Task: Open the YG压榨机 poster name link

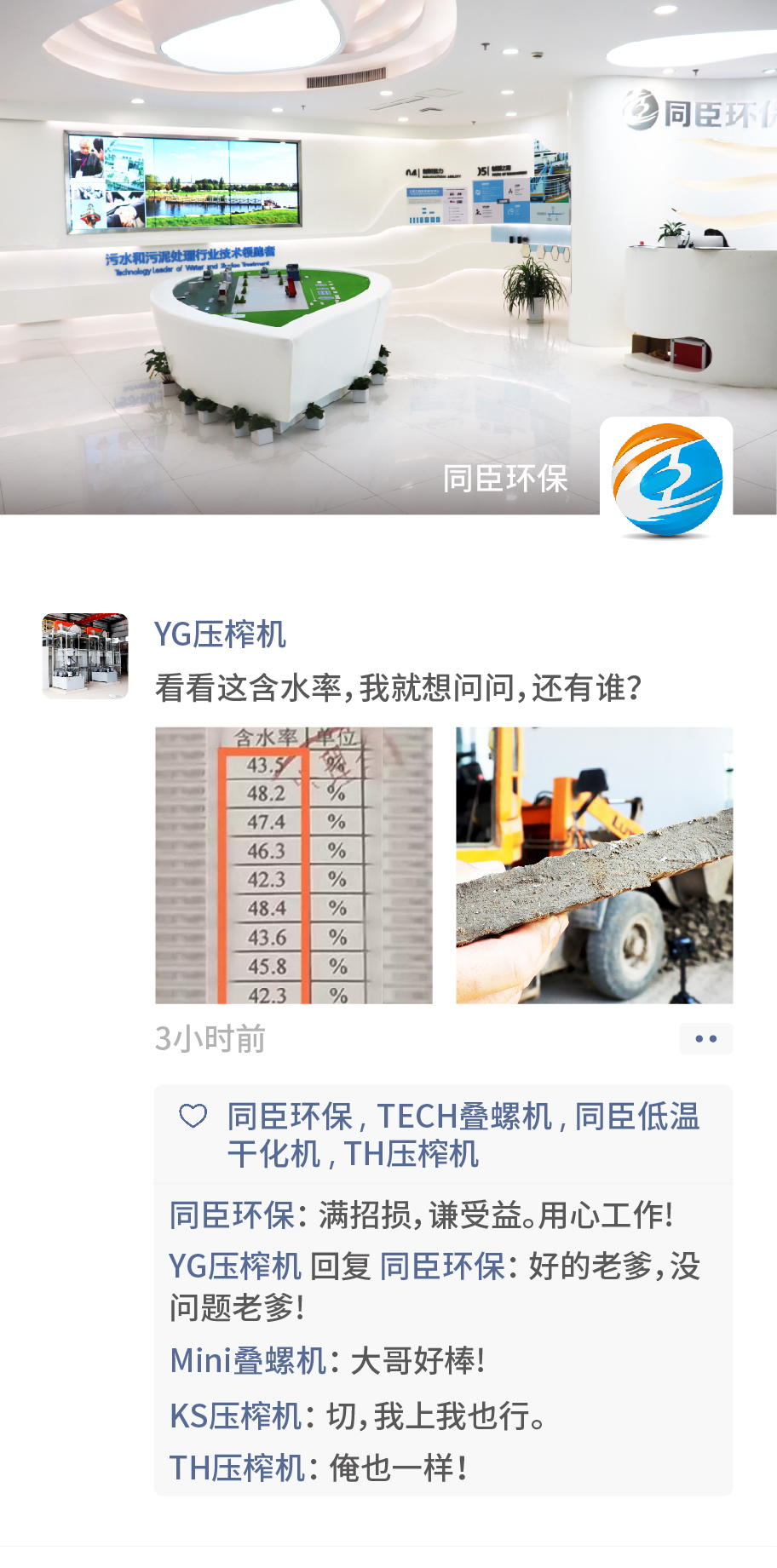Action: [220, 635]
